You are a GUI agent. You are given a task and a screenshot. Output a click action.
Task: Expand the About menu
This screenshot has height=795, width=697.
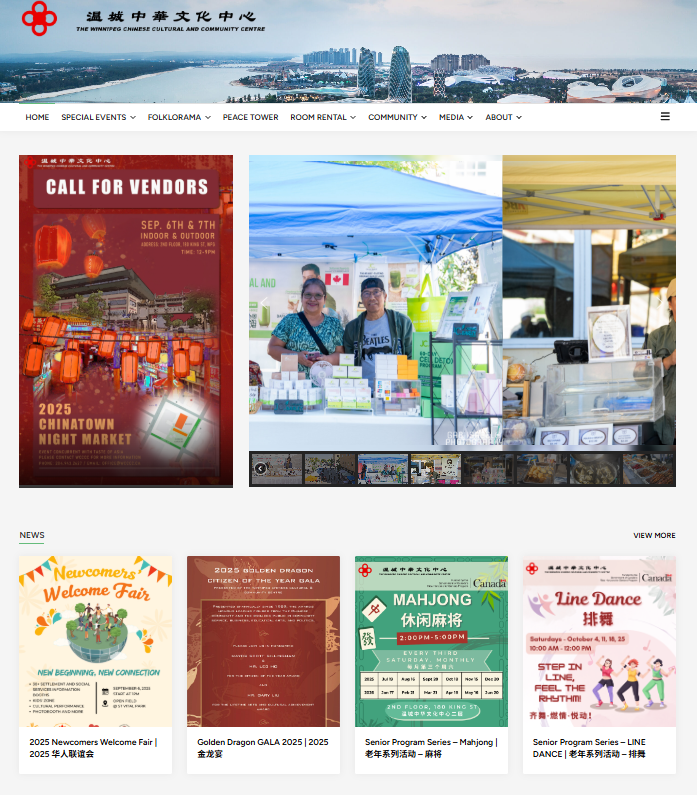503,117
